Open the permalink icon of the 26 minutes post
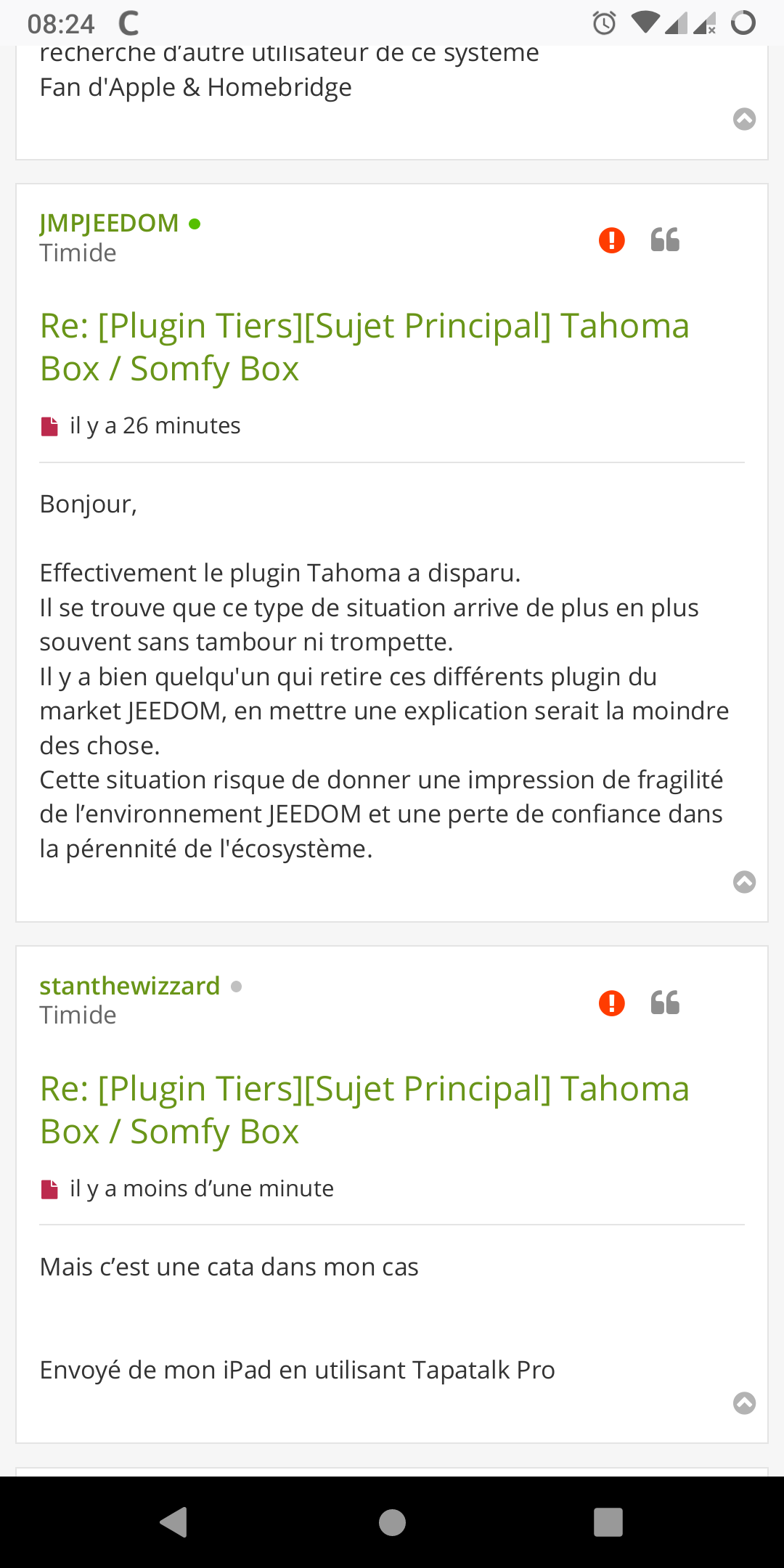Image resolution: width=784 pixels, height=1568 pixels. pos(49,426)
